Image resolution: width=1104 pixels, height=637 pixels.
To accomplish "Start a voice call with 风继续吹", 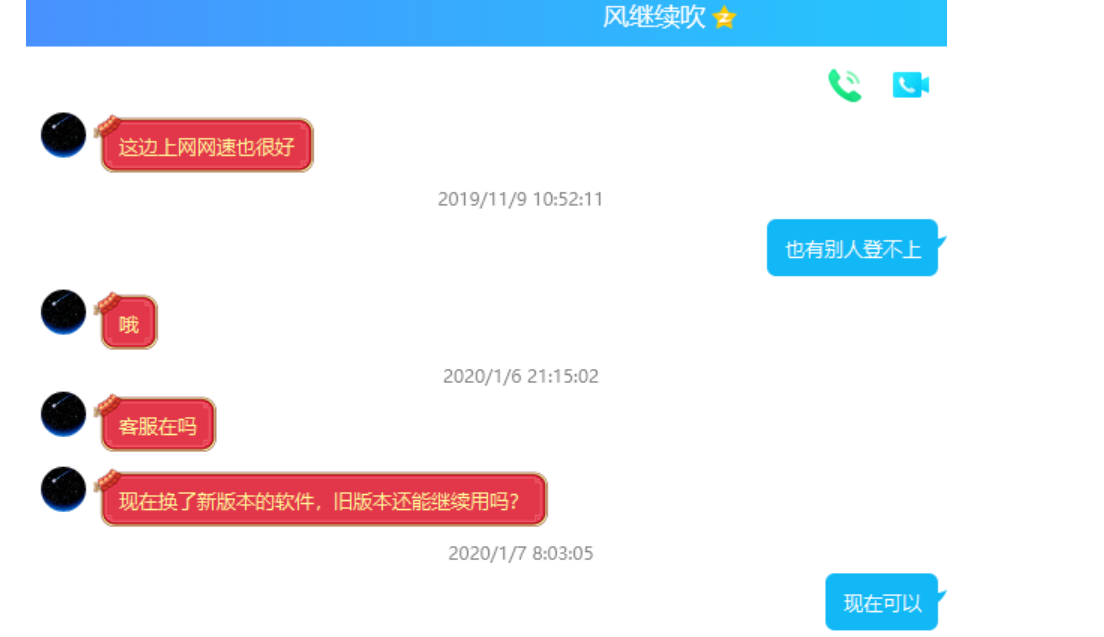I will pyautogui.click(x=844, y=85).
